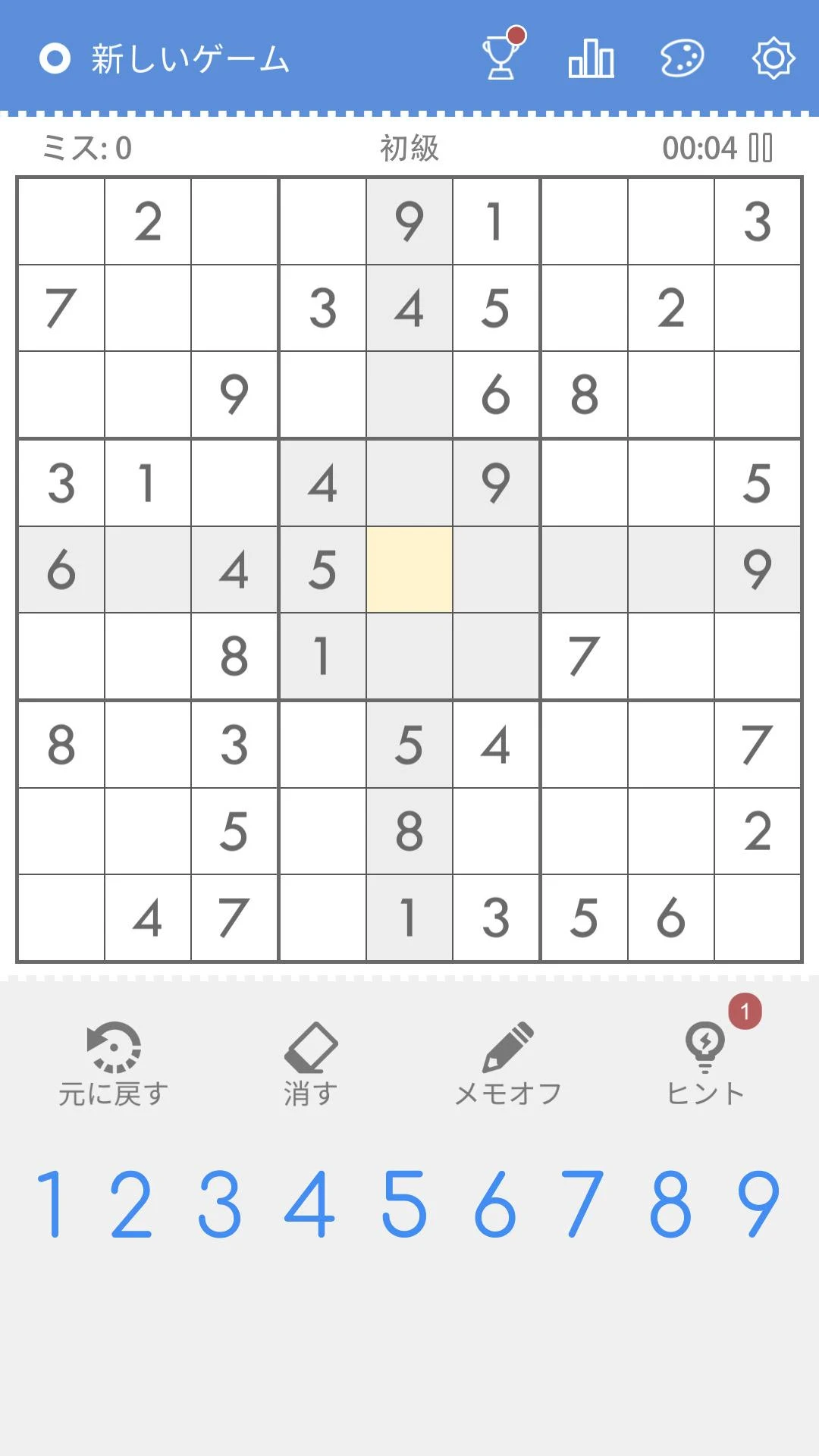Enter number 3 from the number pad
The width and height of the screenshot is (819, 1456).
(219, 1204)
